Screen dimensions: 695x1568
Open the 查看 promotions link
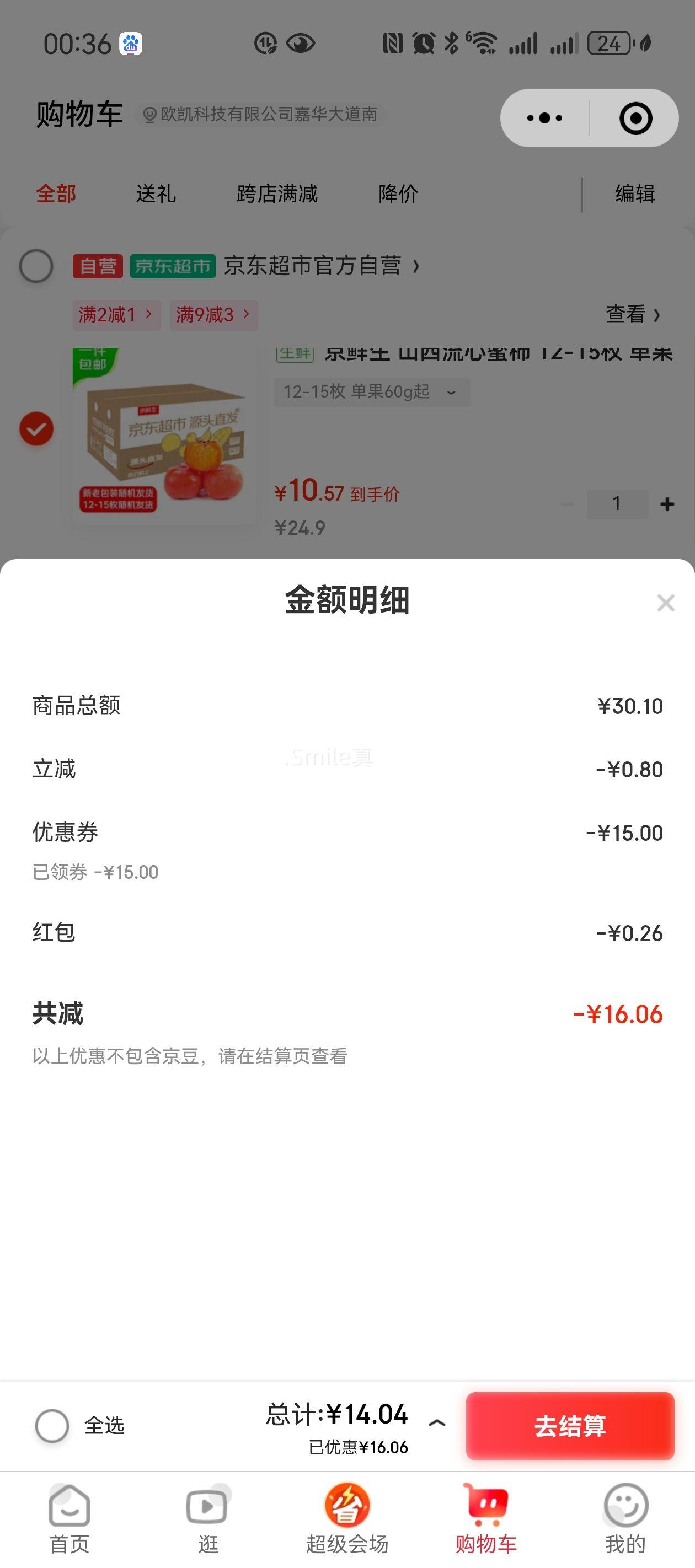point(630,315)
